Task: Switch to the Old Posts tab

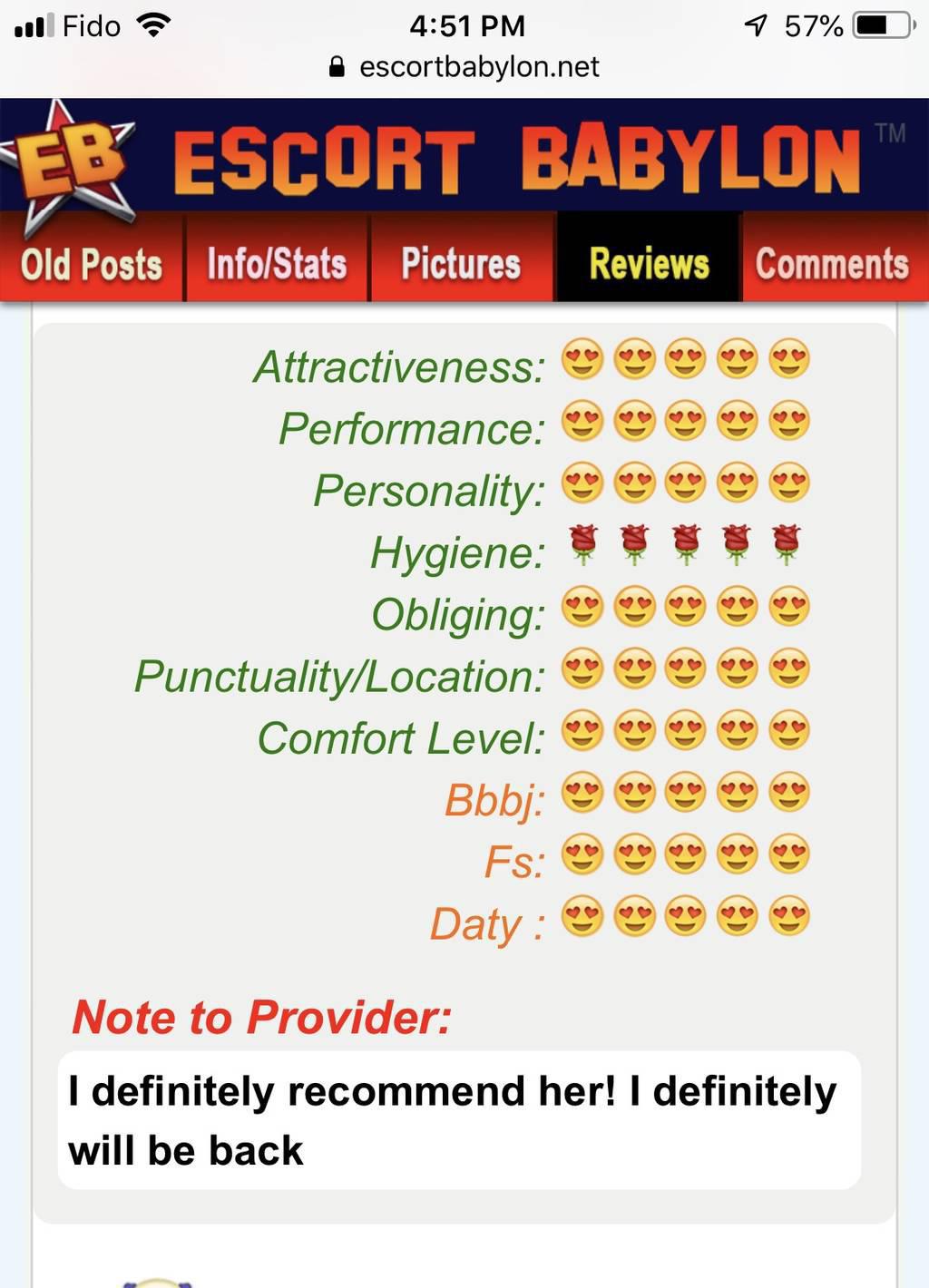Action: click(x=92, y=264)
